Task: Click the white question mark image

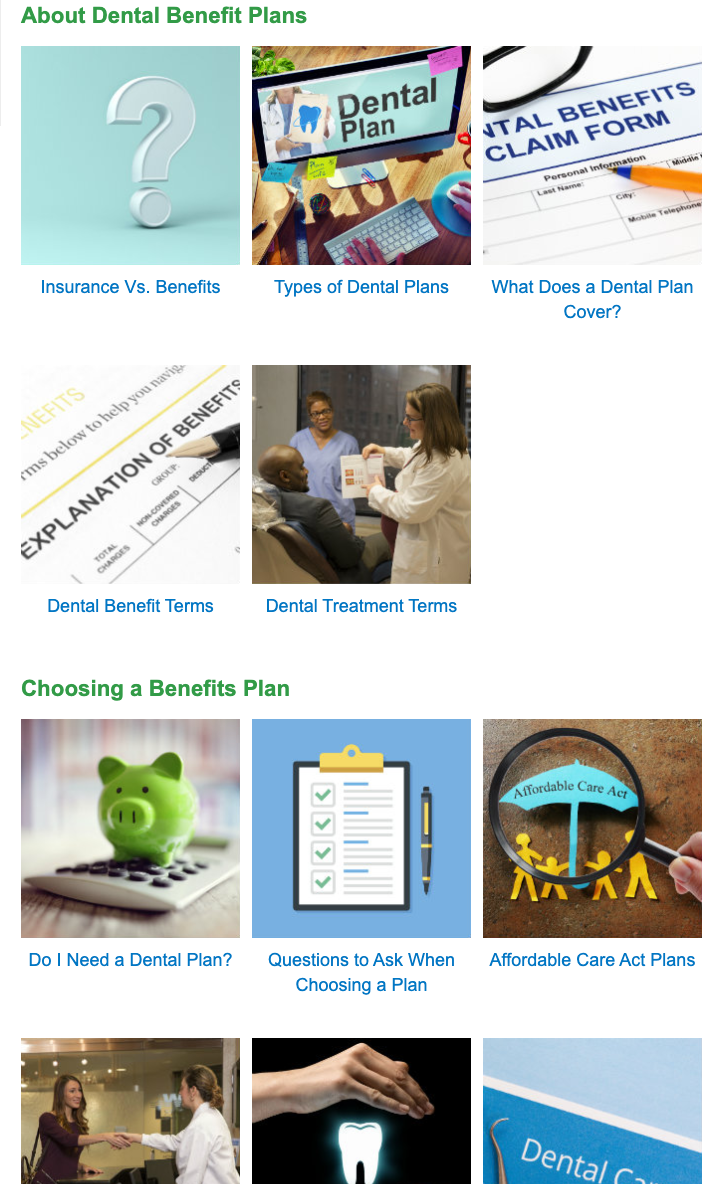Action: [130, 155]
